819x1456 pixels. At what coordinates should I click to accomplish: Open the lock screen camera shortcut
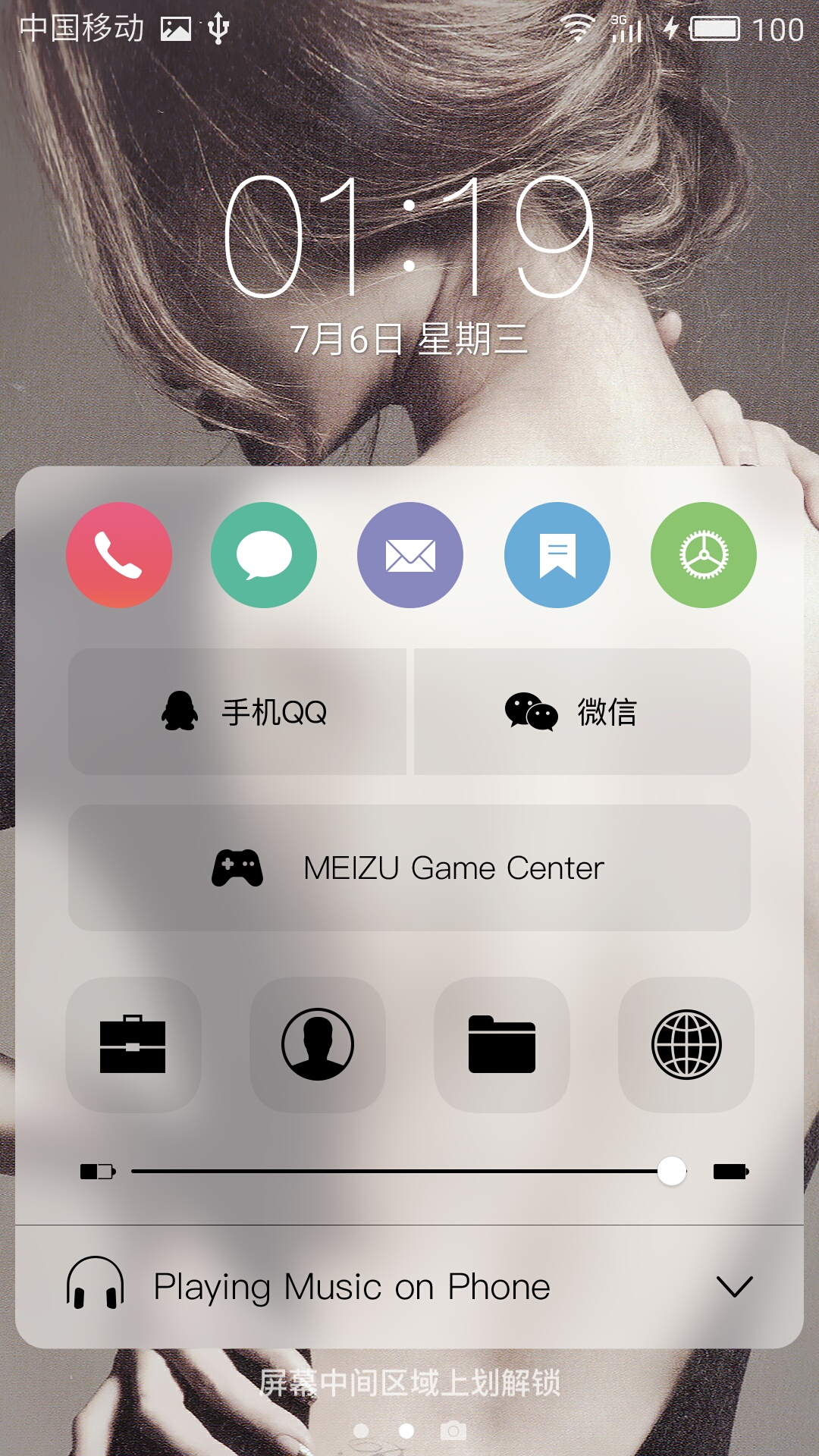[x=453, y=1431]
